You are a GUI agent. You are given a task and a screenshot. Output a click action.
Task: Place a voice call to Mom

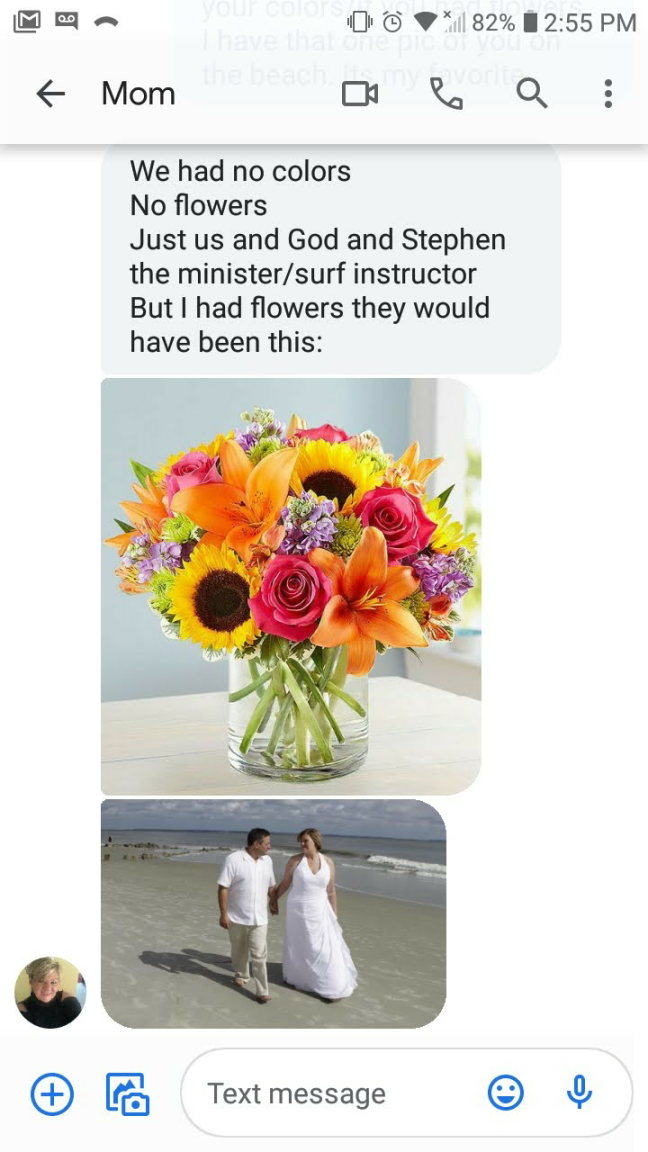[446, 94]
